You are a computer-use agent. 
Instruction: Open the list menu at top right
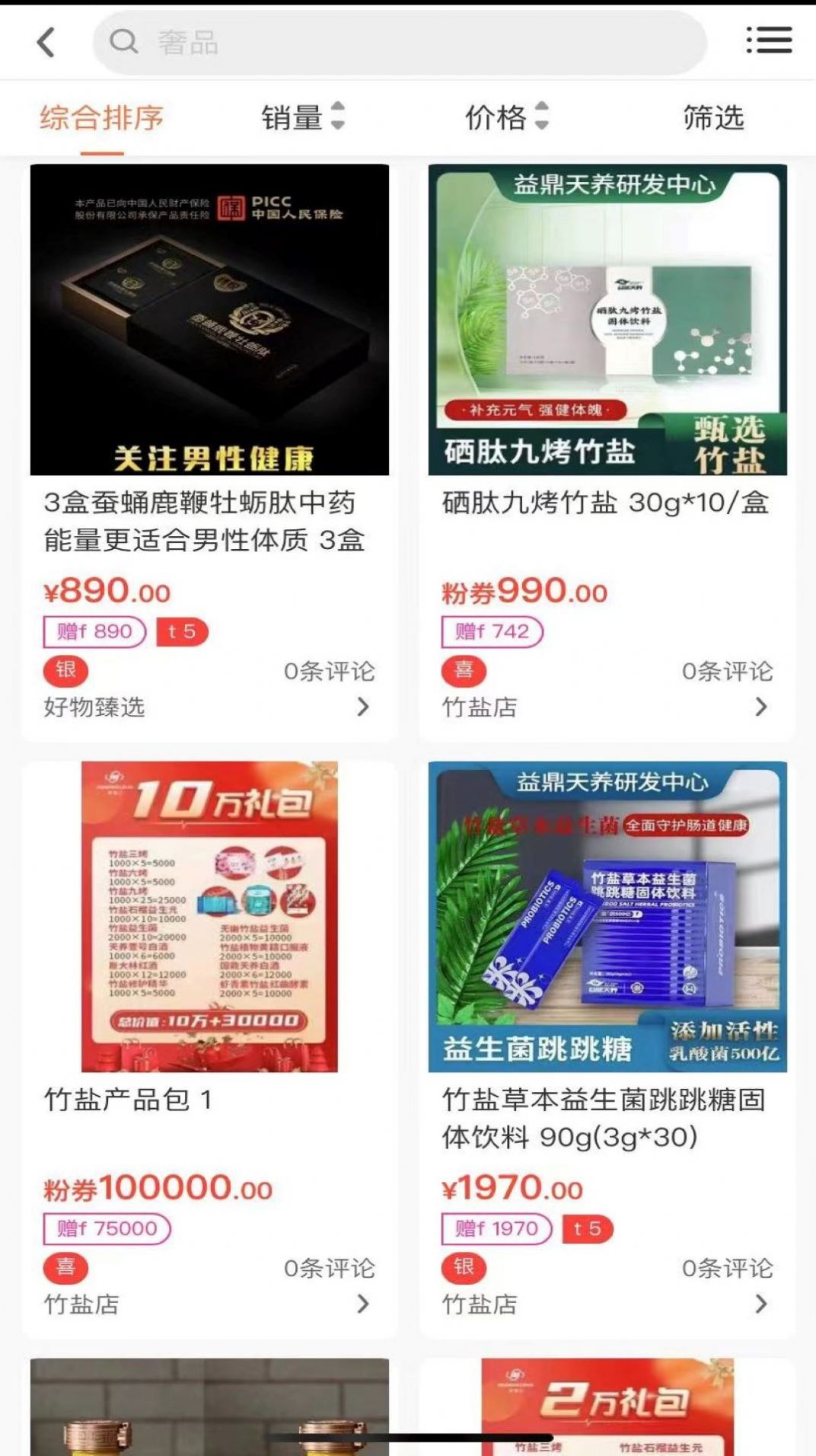[x=769, y=42]
